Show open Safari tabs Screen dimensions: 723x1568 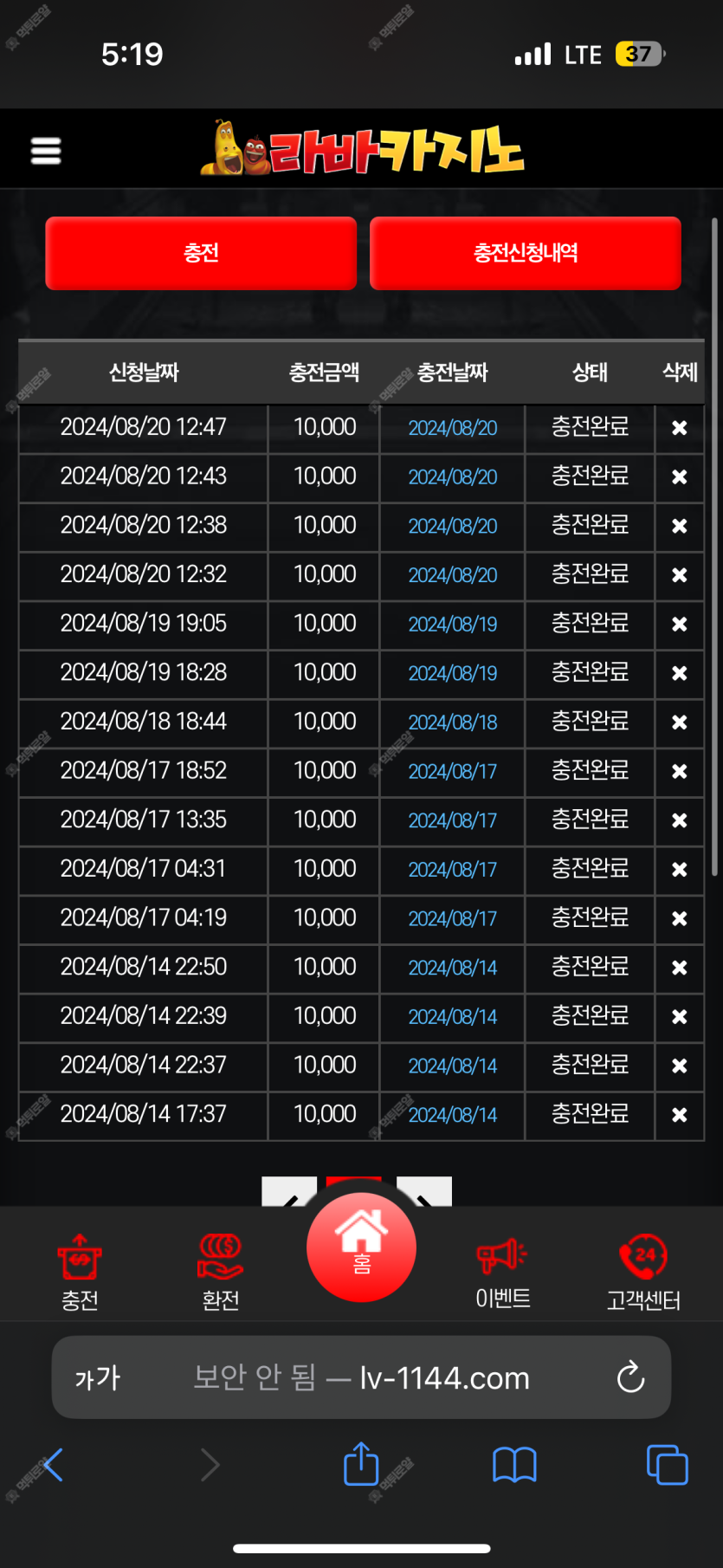668,1465
